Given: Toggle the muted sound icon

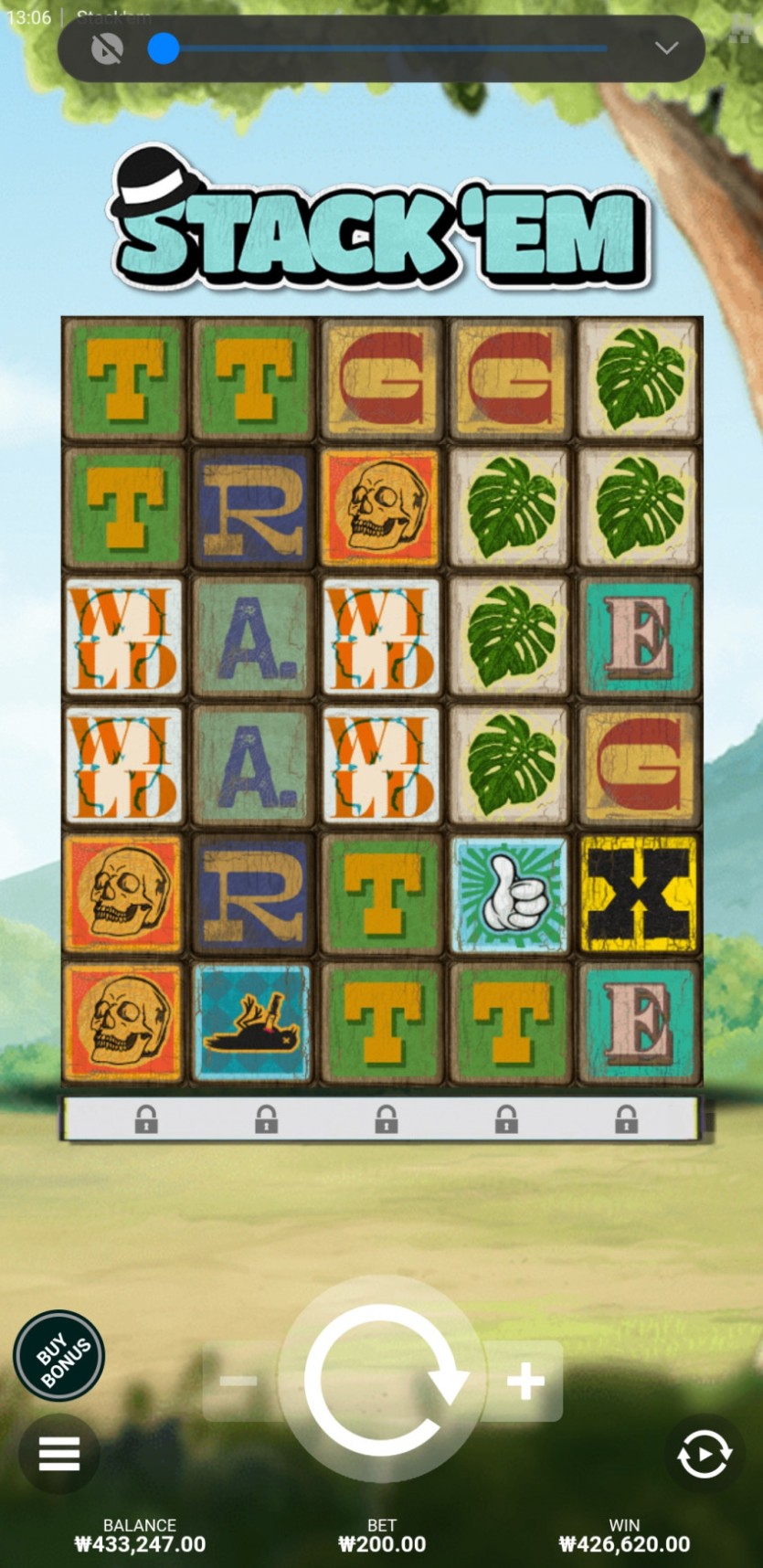Looking at the screenshot, I should [x=108, y=48].
